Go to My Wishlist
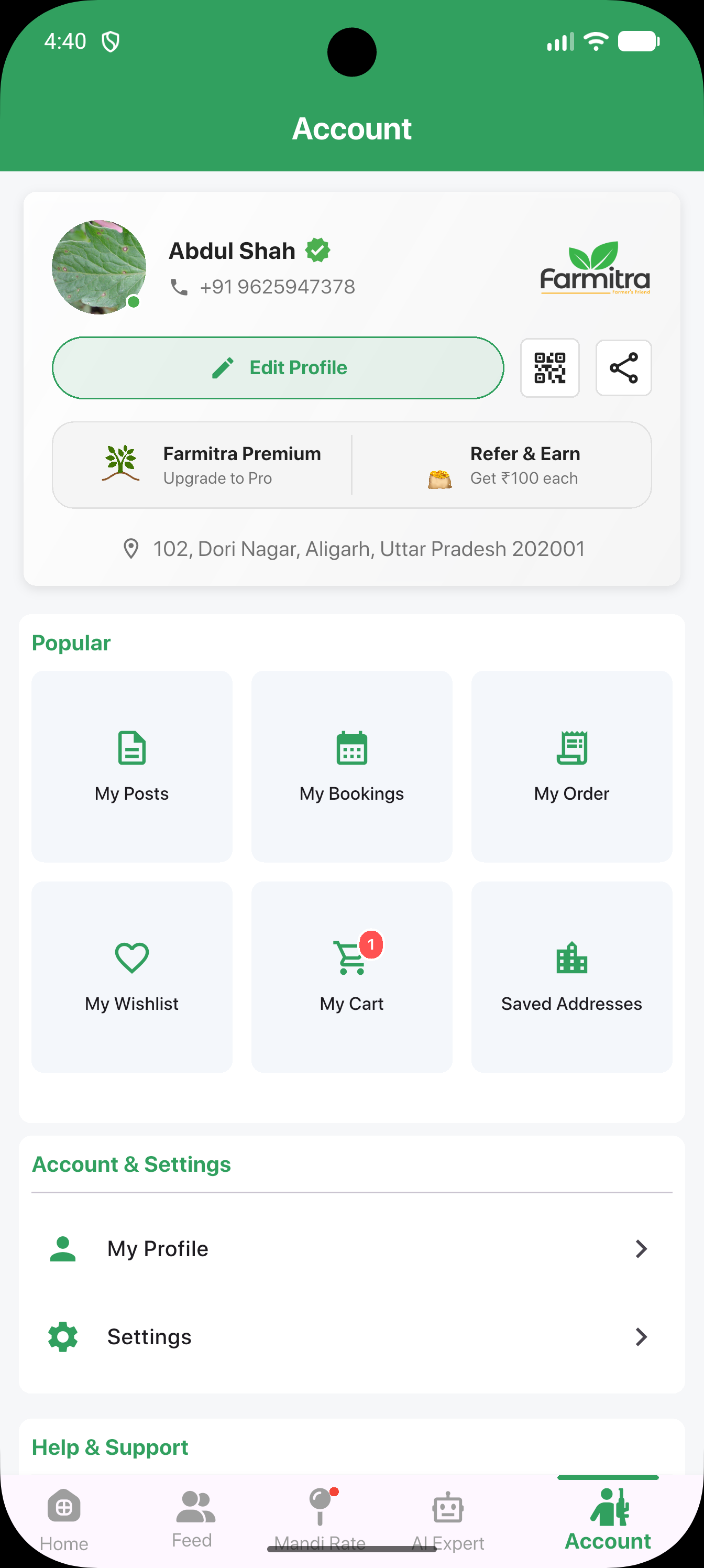Image resolution: width=704 pixels, height=1568 pixels. coord(131,976)
